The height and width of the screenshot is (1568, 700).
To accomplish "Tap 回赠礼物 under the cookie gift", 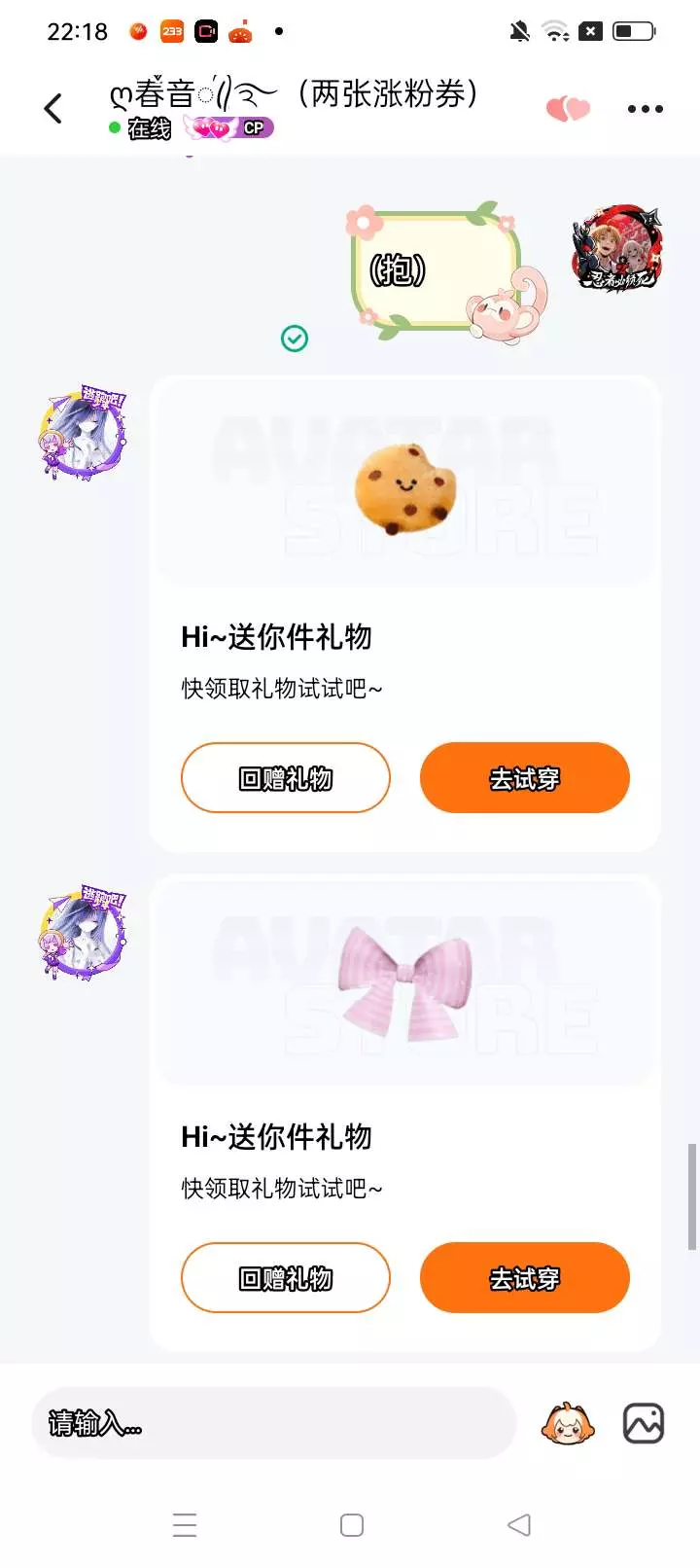I will pos(286,777).
